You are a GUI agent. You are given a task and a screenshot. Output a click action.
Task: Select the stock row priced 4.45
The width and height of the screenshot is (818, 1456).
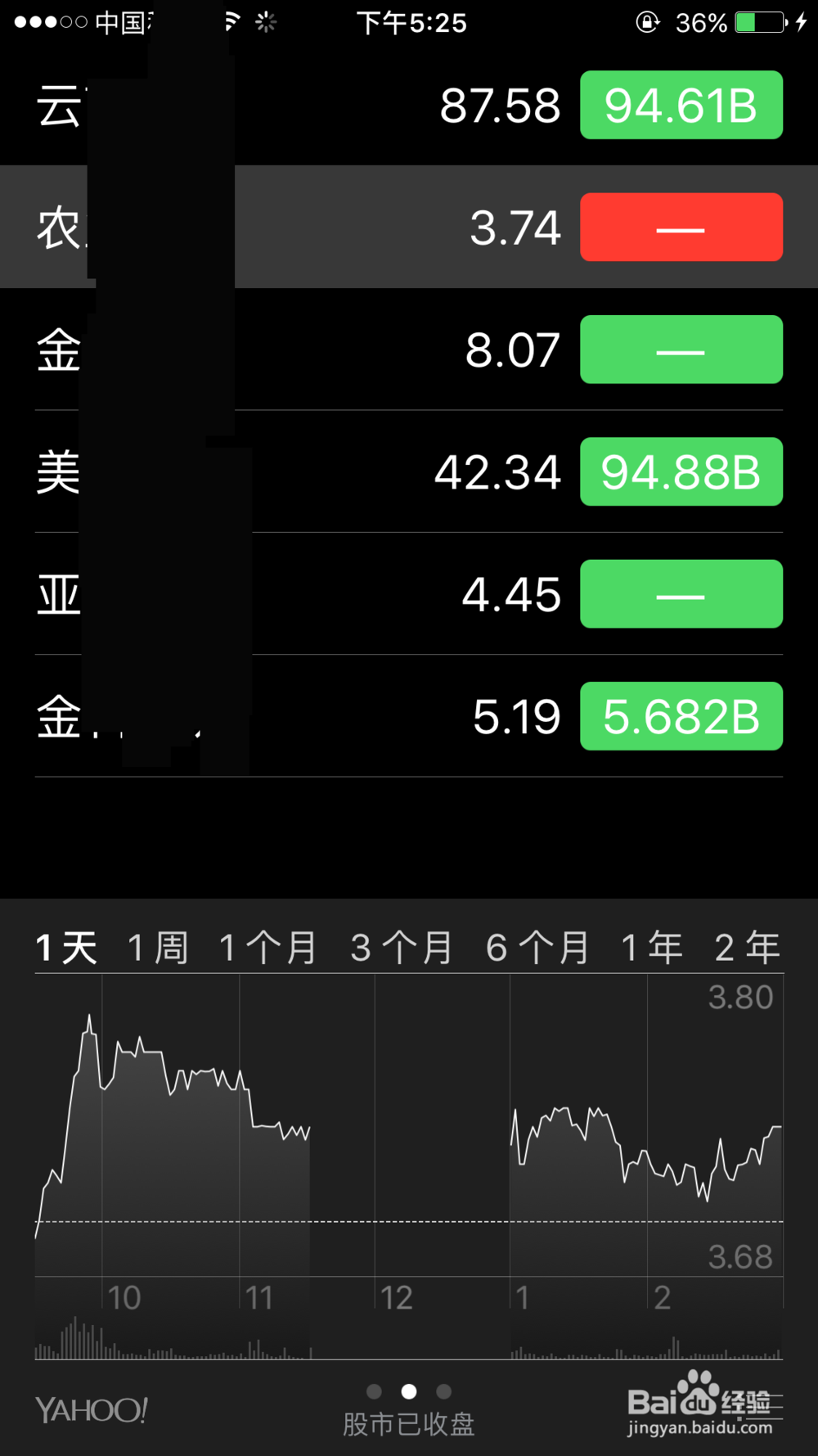[x=409, y=594]
